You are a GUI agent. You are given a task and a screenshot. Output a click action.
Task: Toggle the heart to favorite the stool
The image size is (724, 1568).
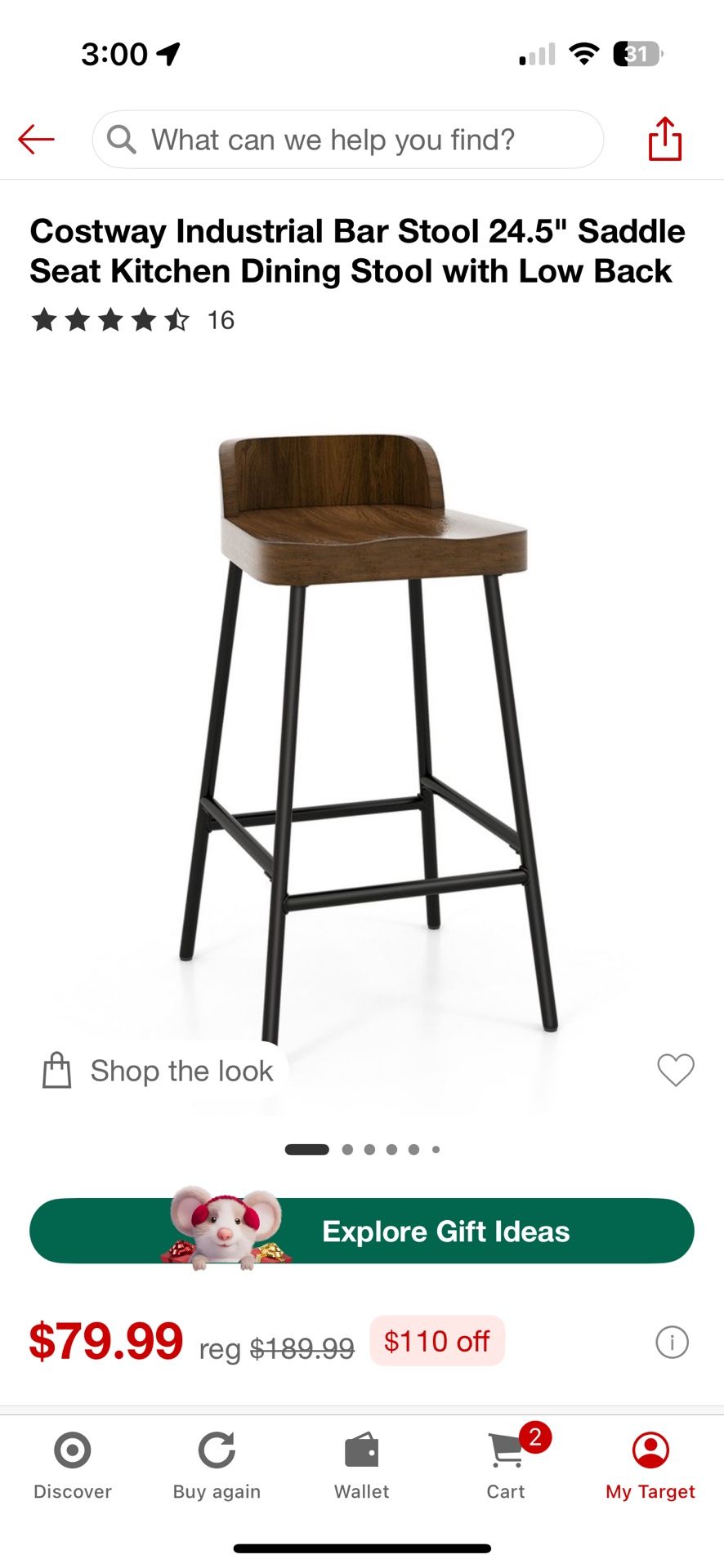pos(675,1070)
